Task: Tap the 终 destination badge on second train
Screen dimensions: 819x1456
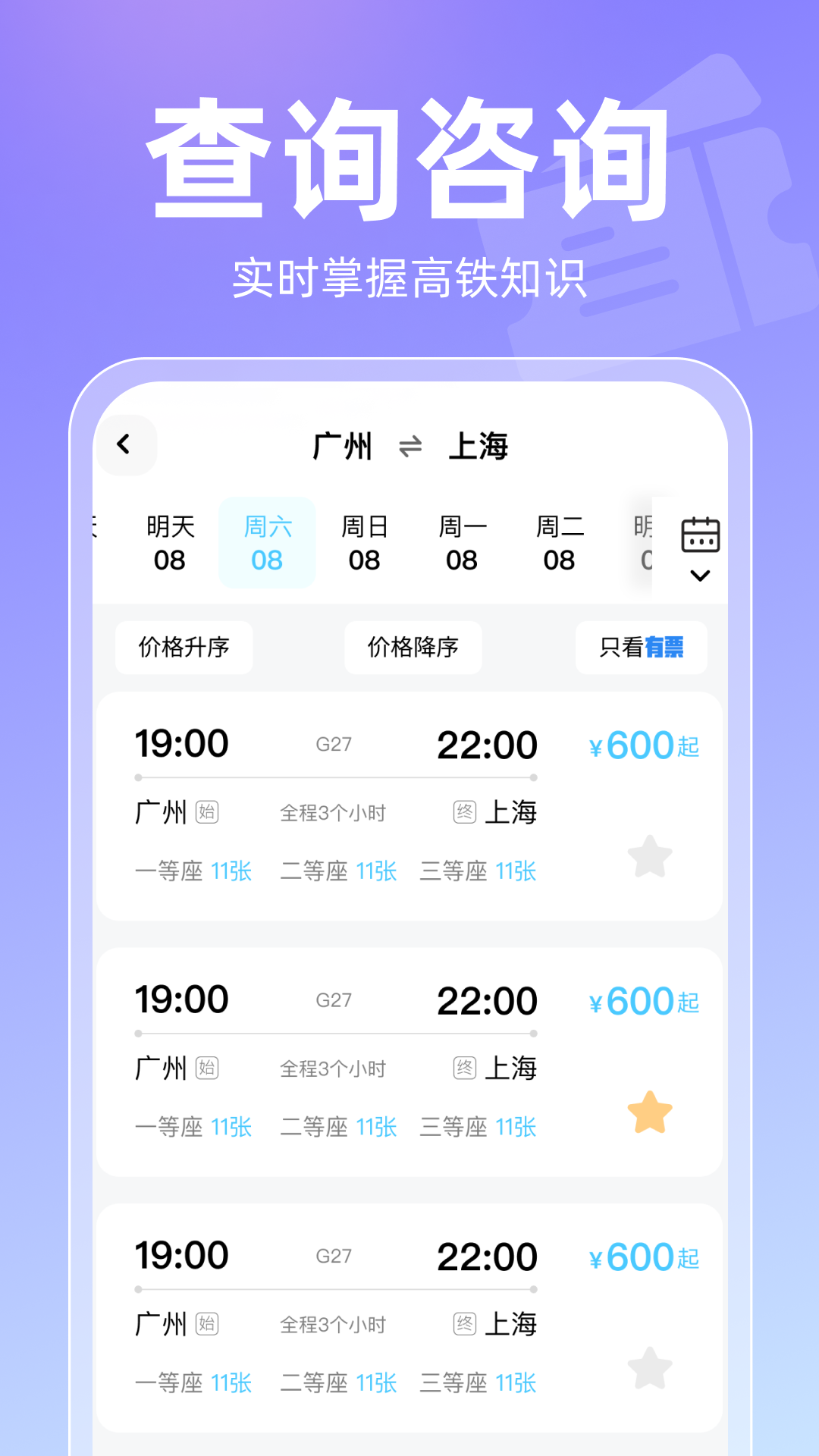Action: pos(465,1067)
